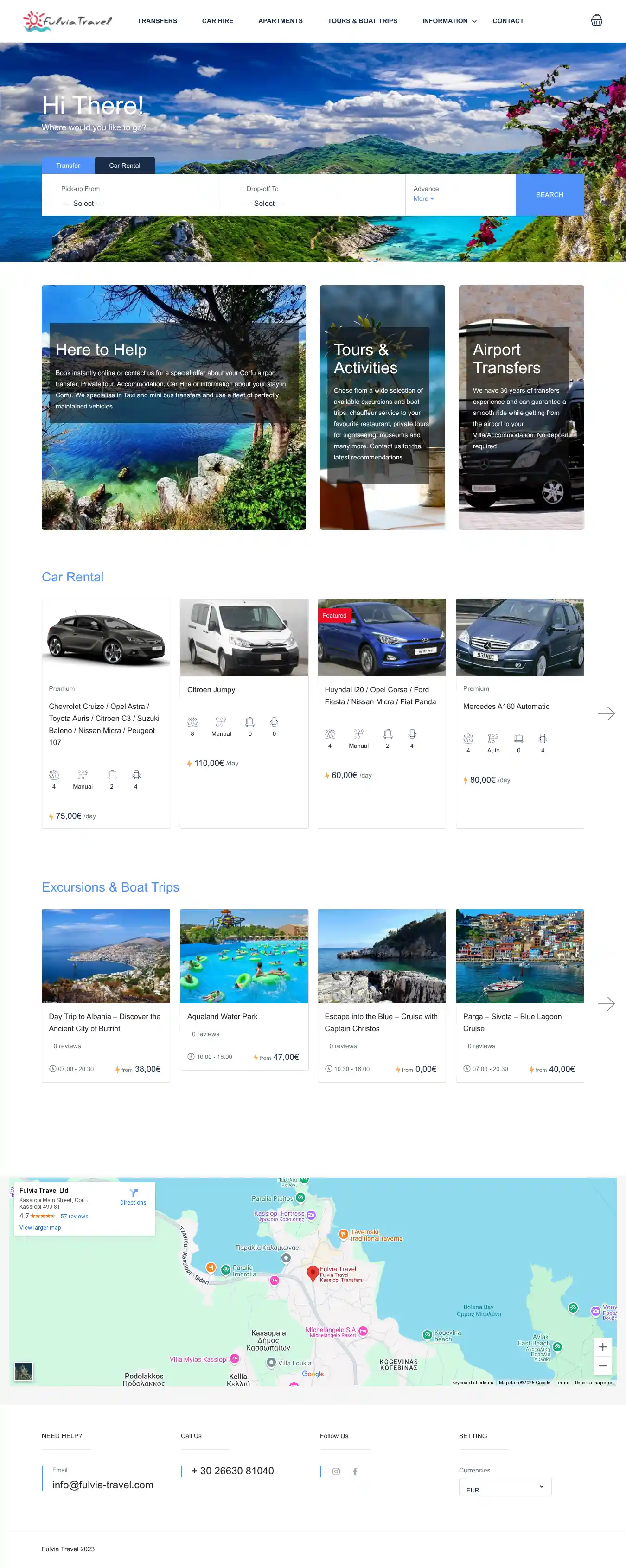Open the Transfers menu item
This screenshot has height=1568, width=626.
[x=157, y=21]
